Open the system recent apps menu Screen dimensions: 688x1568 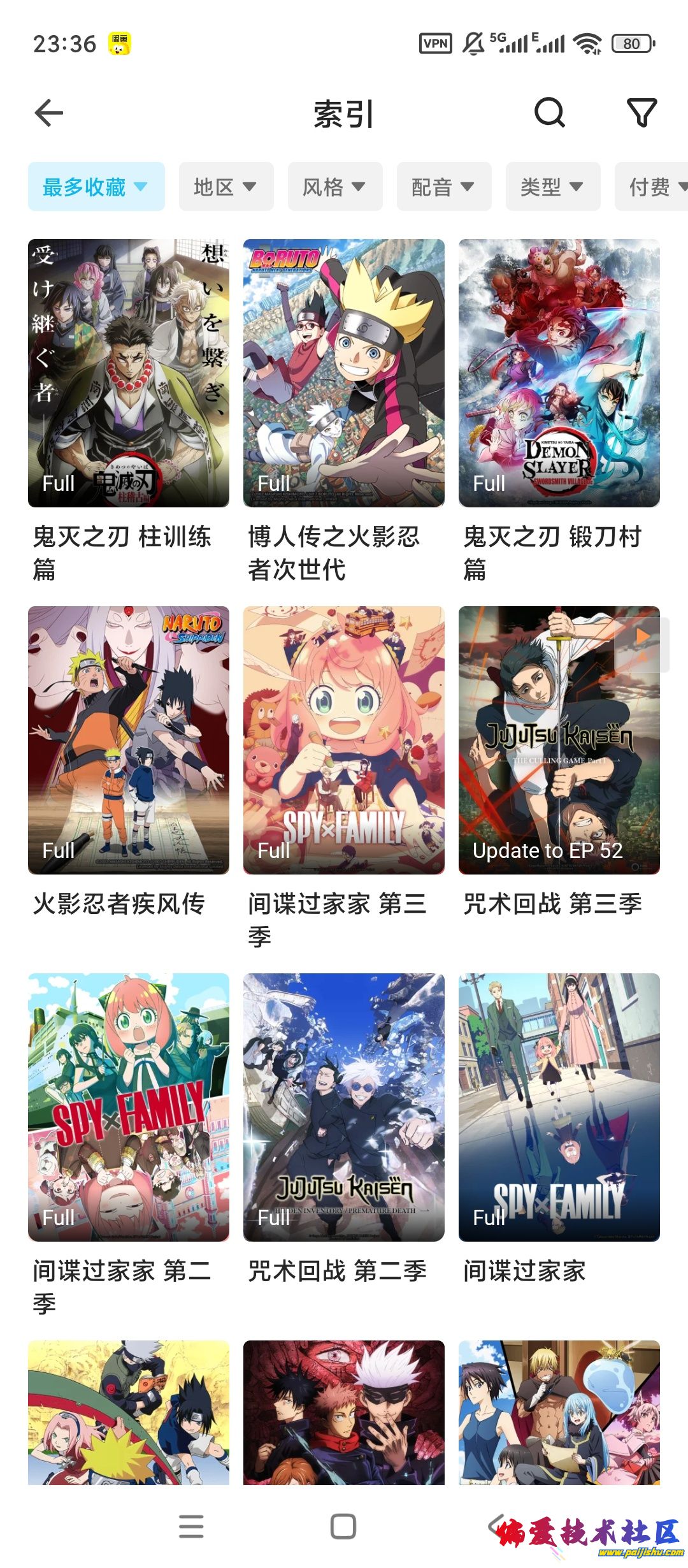click(191, 1527)
